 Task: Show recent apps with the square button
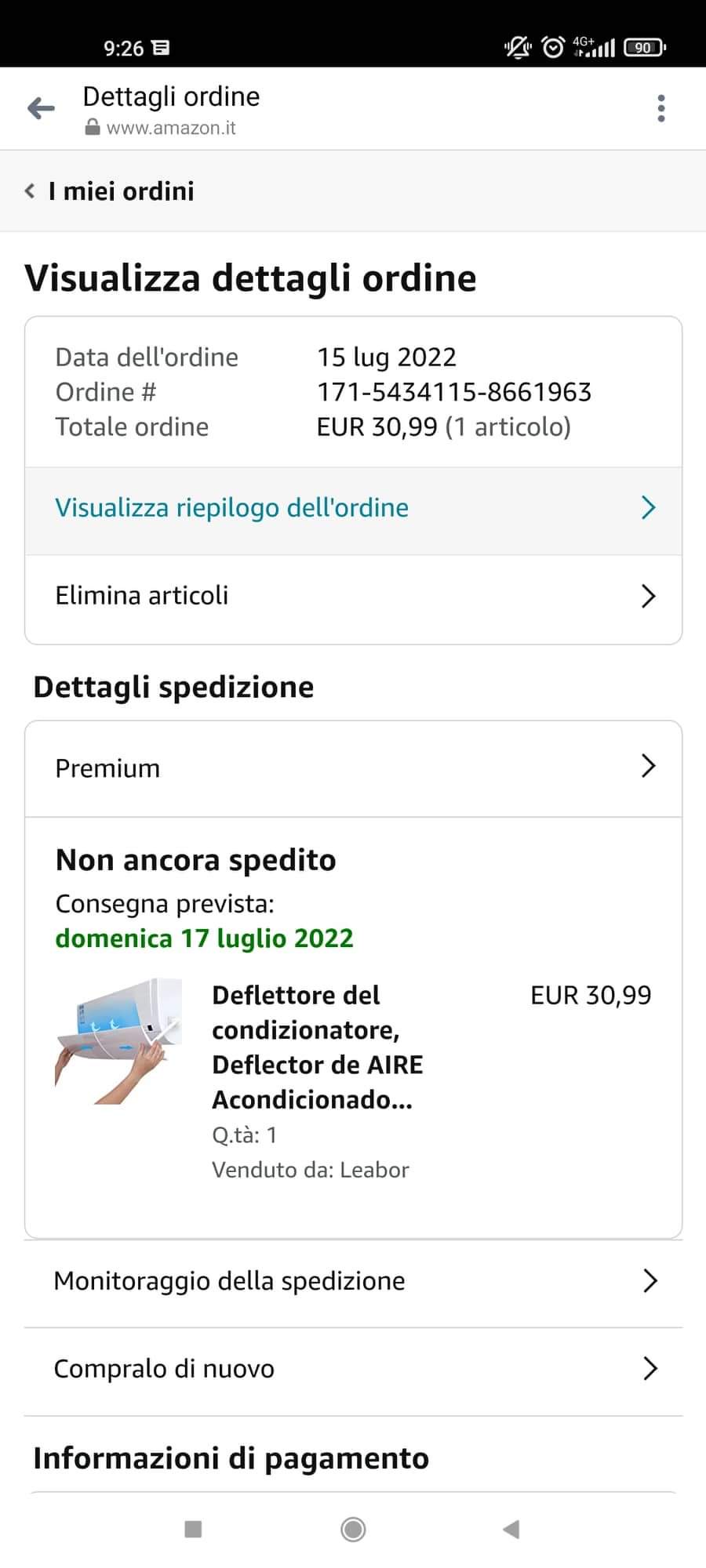point(193,1529)
